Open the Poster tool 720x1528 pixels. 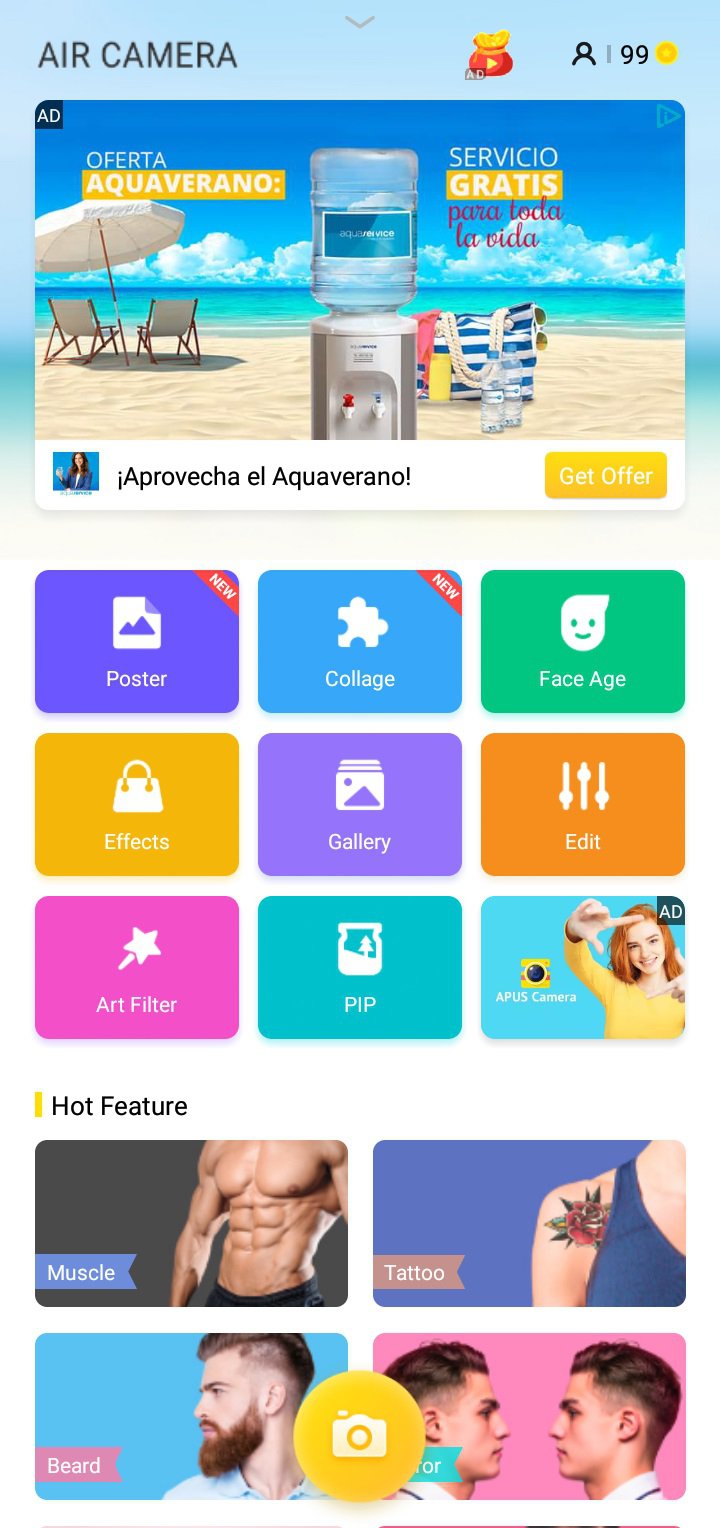pyautogui.click(x=137, y=641)
